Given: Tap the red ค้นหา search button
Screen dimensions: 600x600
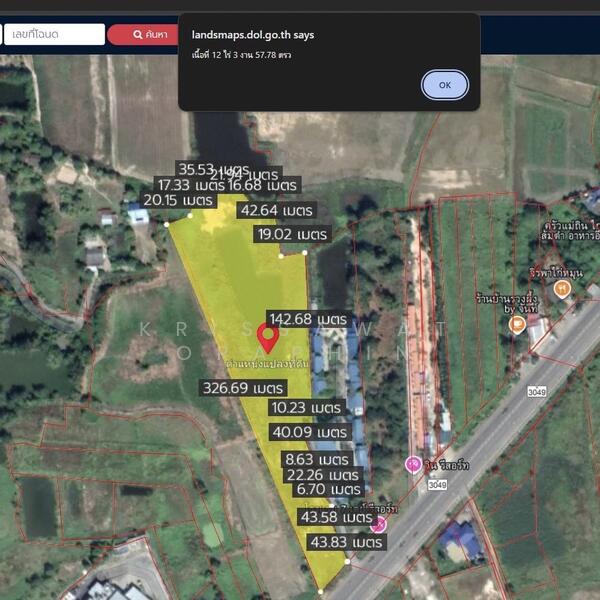Looking at the screenshot, I should (x=139, y=34).
